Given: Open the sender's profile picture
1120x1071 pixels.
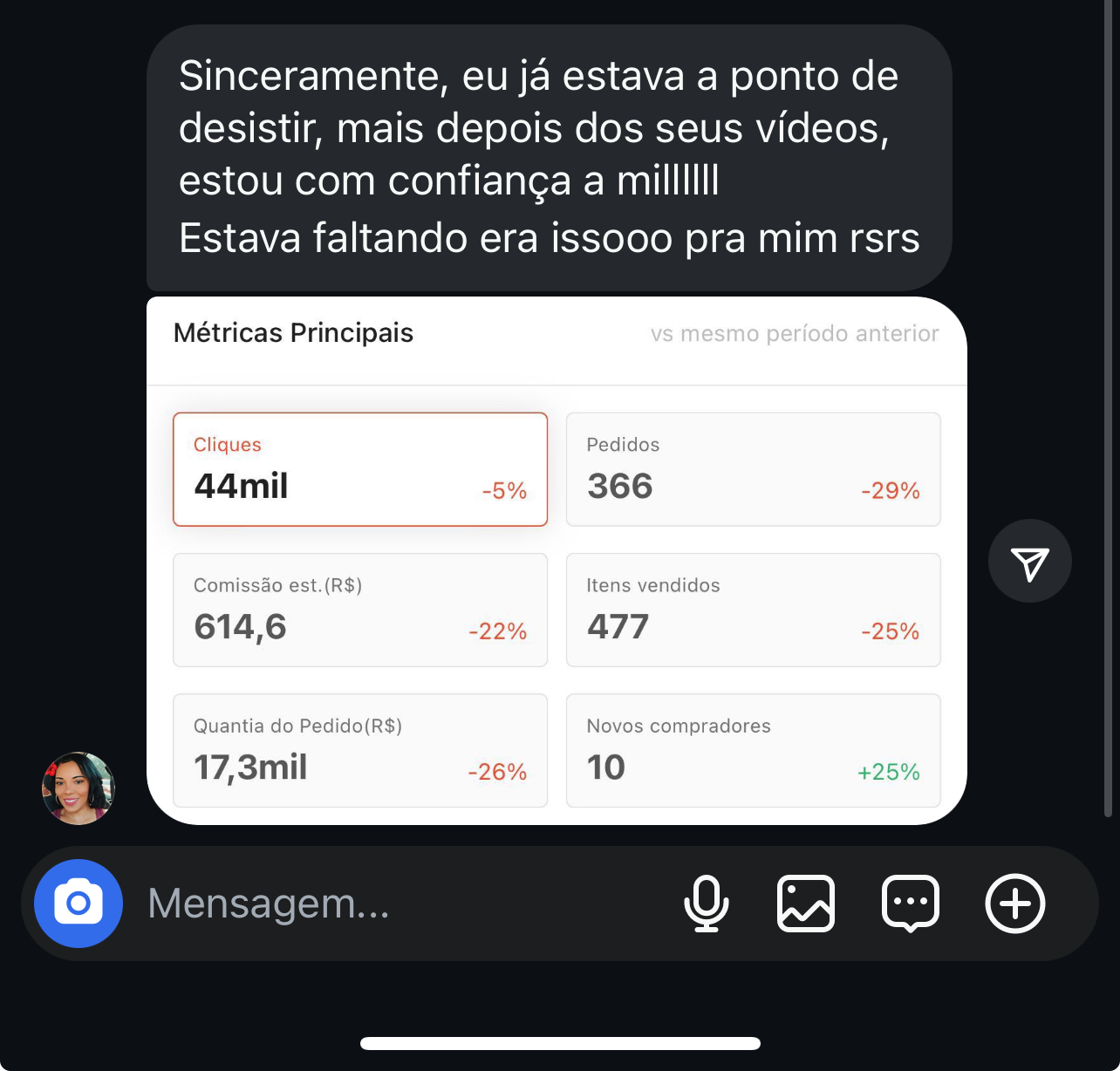Looking at the screenshot, I should [79, 788].
